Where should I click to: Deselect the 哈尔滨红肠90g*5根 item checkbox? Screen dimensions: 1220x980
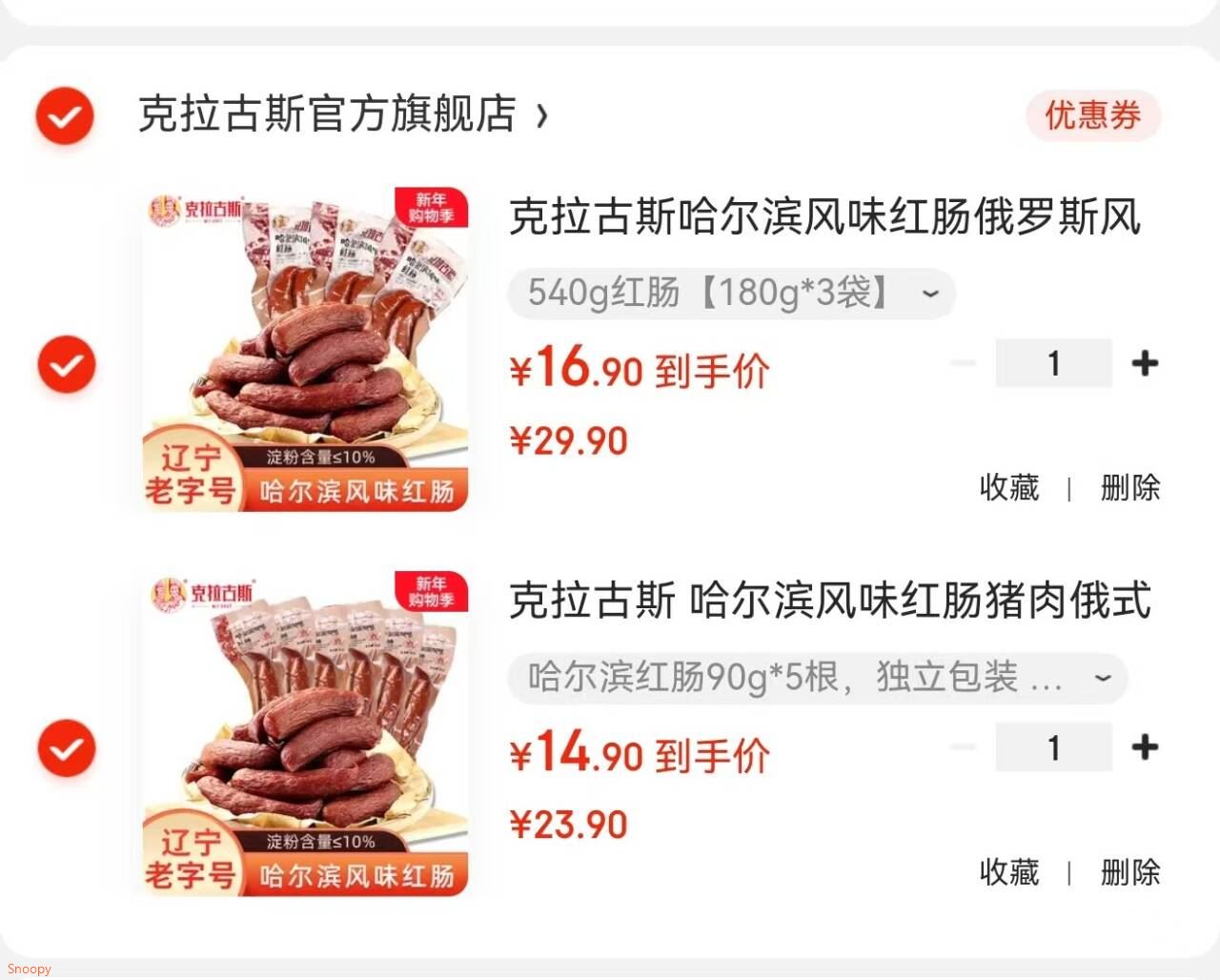(x=66, y=748)
